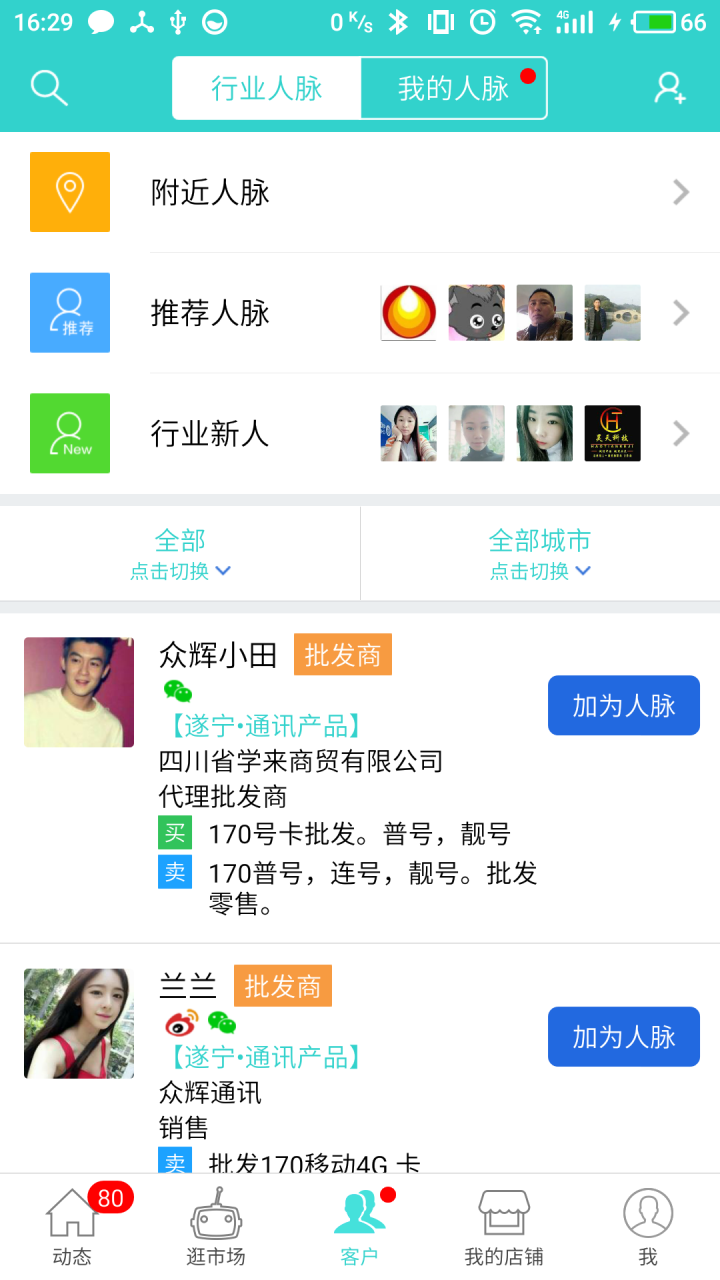Screen dimensions: 720x1280
Task: Switch to the 我的人脉 tab
Action: pyautogui.click(x=454, y=88)
